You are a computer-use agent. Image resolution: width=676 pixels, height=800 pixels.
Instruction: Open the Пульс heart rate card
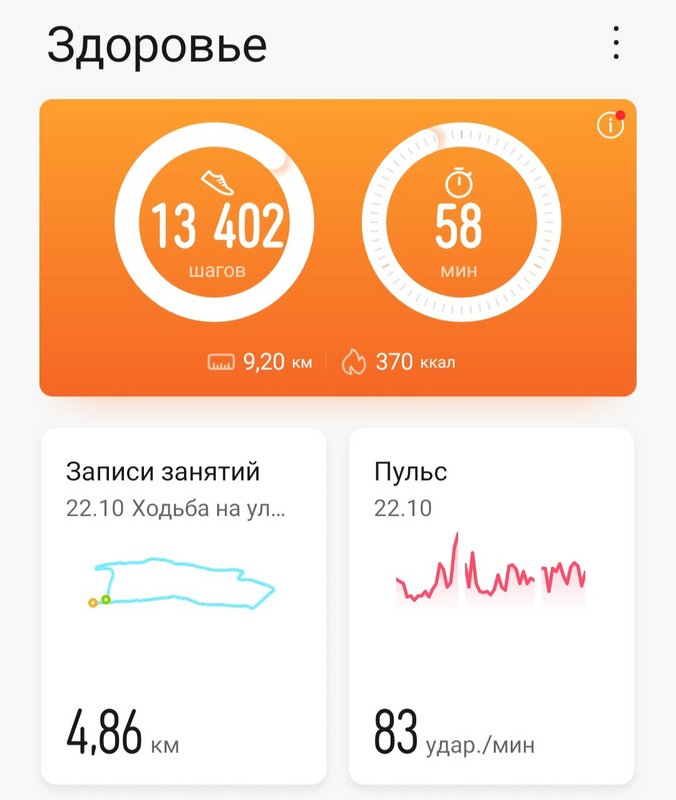[491, 605]
